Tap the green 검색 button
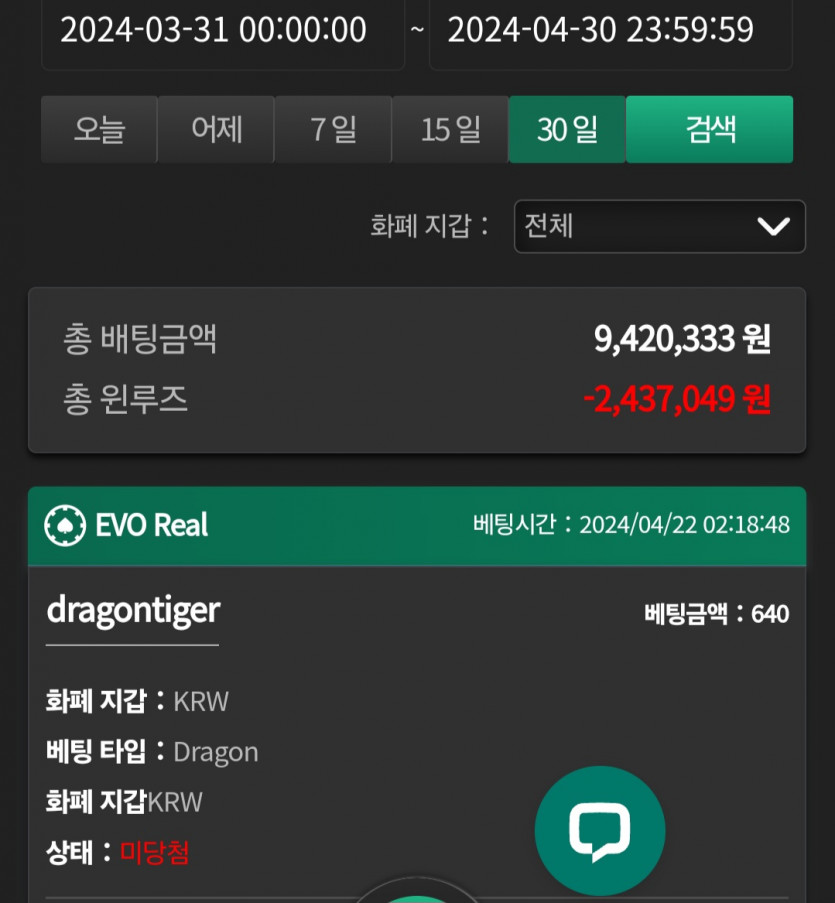This screenshot has width=835, height=903. [x=710, y=129]
